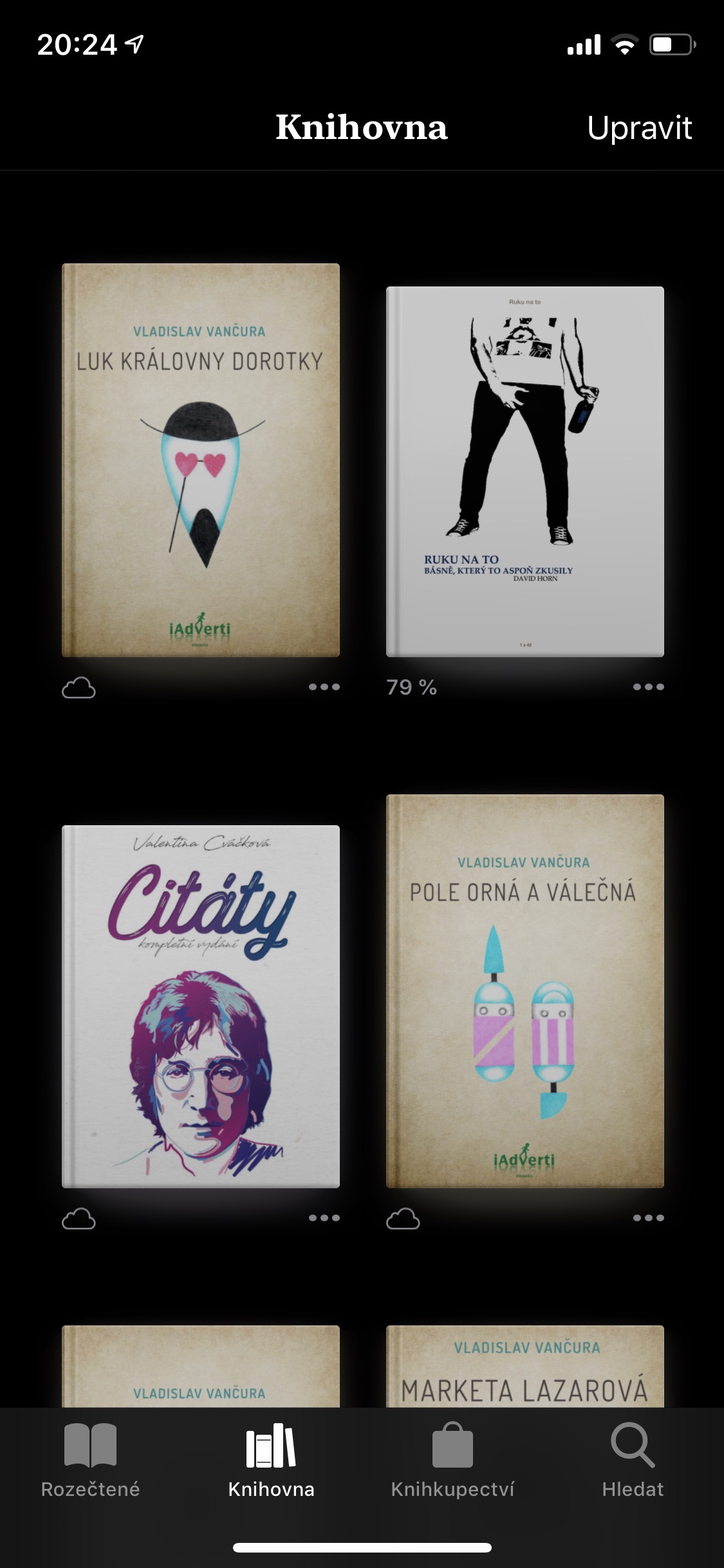Download Luk královny Dorotky via cloud icon
The height and width of the screenshot is (1568, 724).
tap(79, 687)
